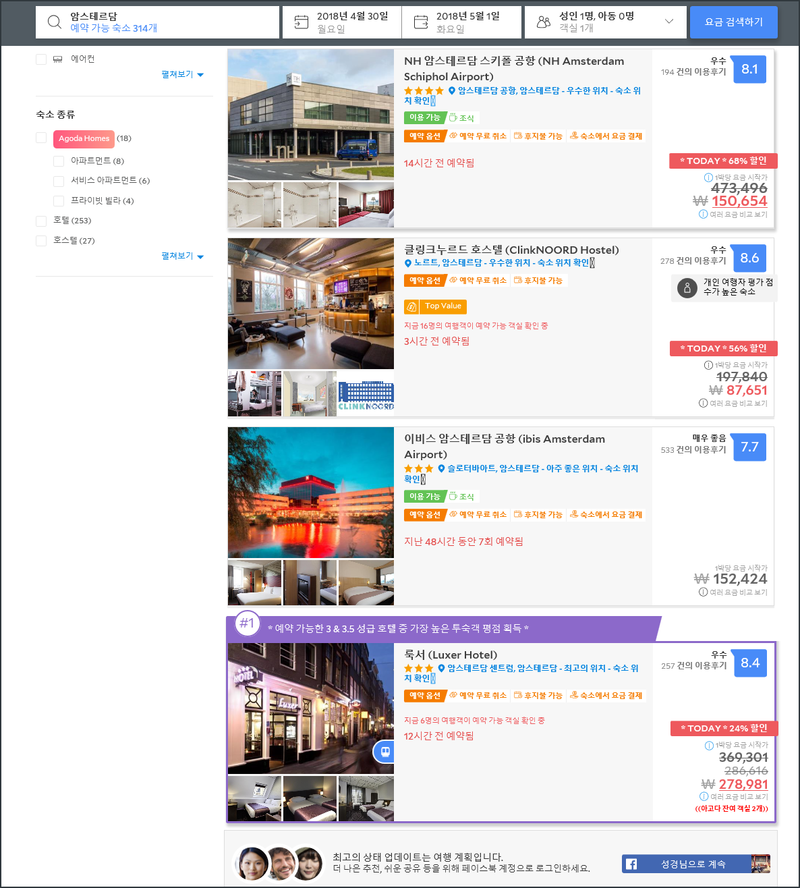Check the 프라이빗 빌라 (4) filter
Image resolution: width=800 pixels, height=888 pixels.
(x=58, y=200)
